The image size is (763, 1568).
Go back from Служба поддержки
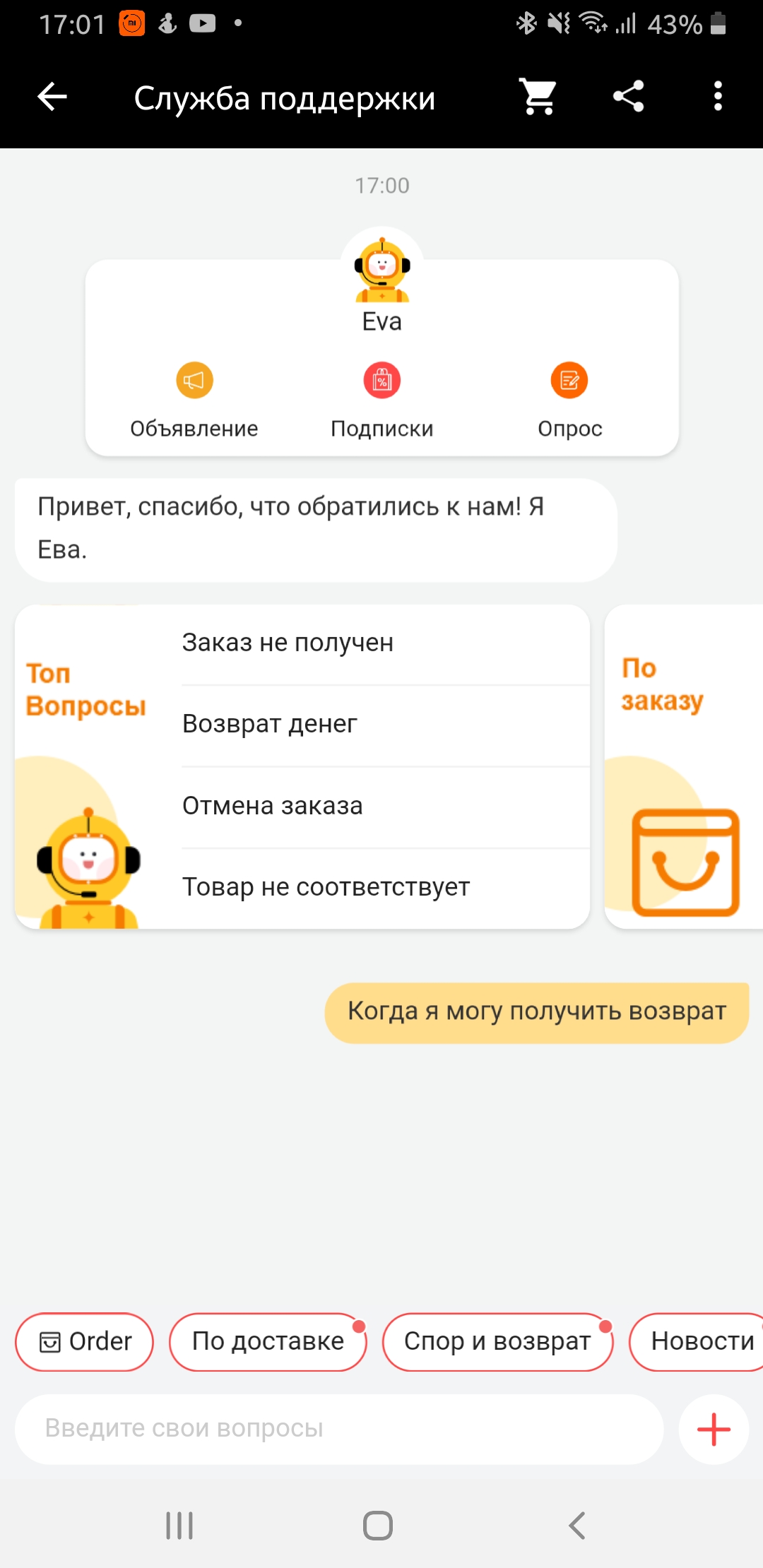click(x=52, y=97)
